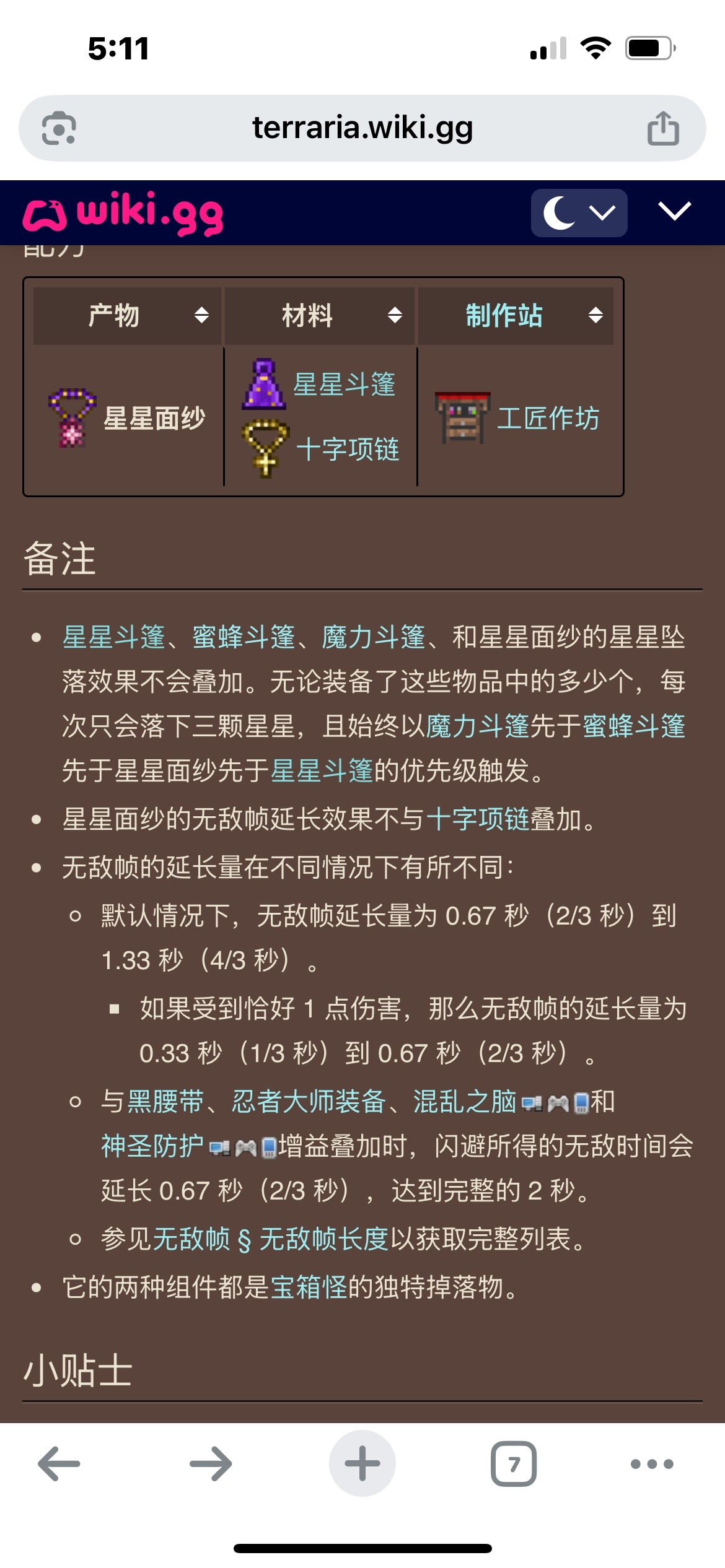
Task: Go back to the previous page
Action: (x=59, y=1463)
